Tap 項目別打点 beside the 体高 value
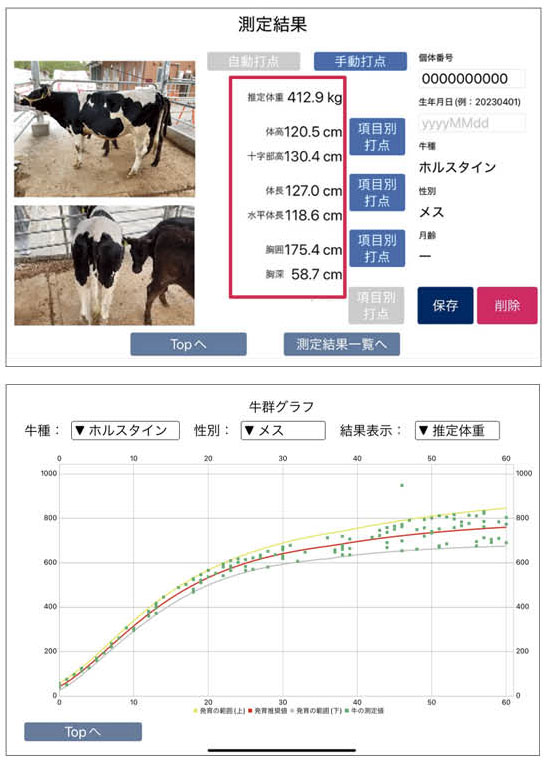The width and height of the screenshot is (549, 762). point(377,137)
